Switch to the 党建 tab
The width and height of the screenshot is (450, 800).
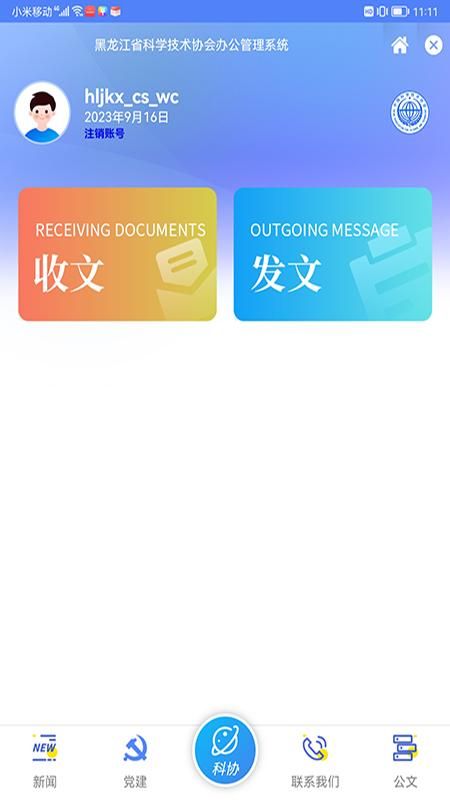pos(135,761)
